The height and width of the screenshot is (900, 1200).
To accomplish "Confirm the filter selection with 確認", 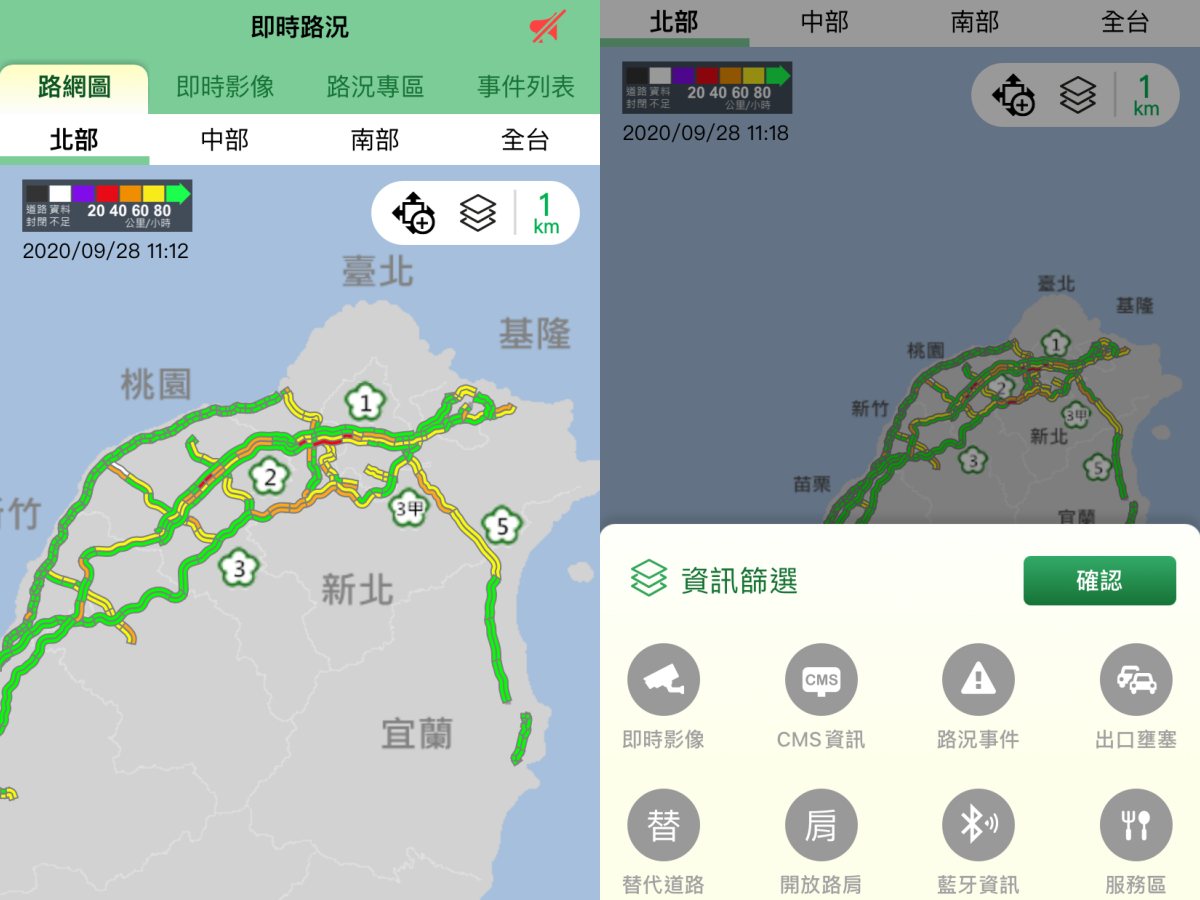I will (1099, 581).
